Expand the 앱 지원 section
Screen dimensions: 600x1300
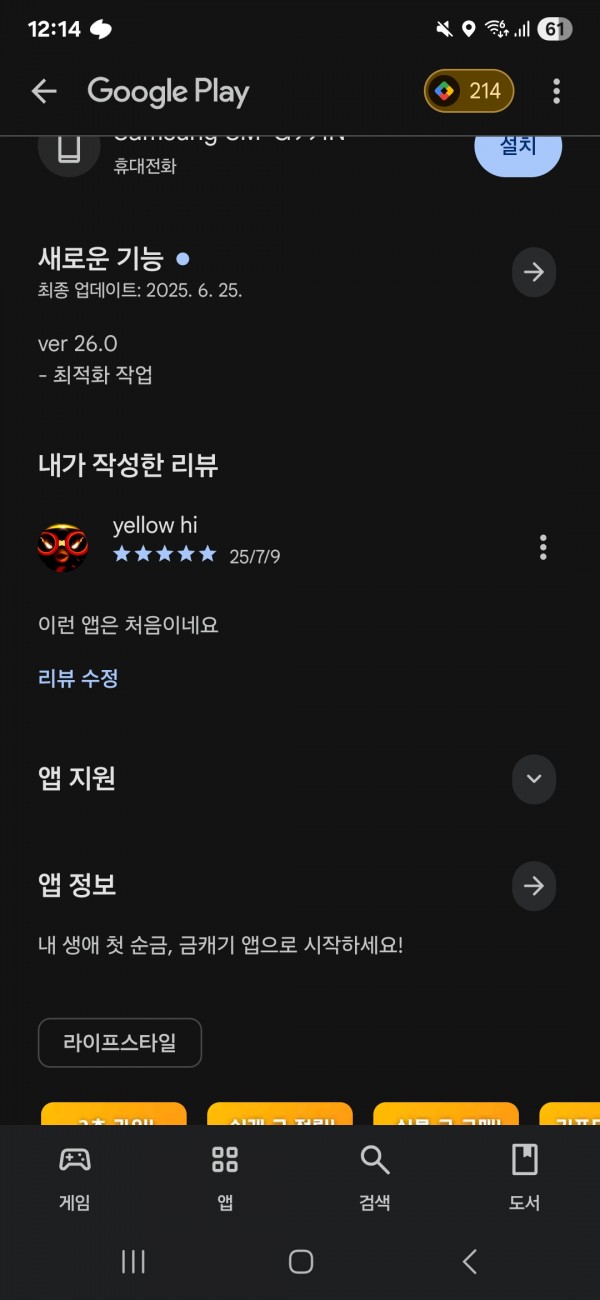click(x=533, y=779)
